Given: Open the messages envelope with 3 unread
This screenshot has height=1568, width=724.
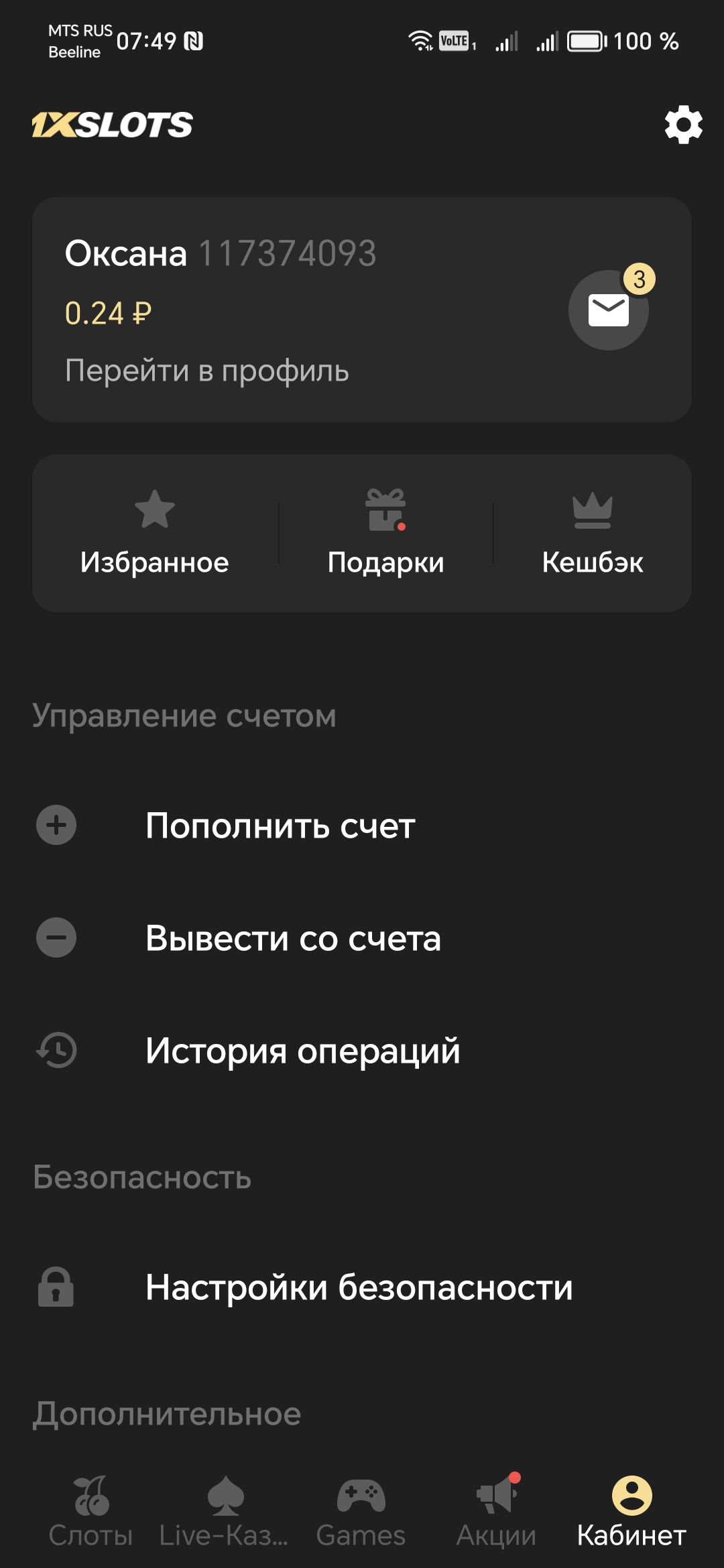Looking at the screenshot, I should [608, 310].
